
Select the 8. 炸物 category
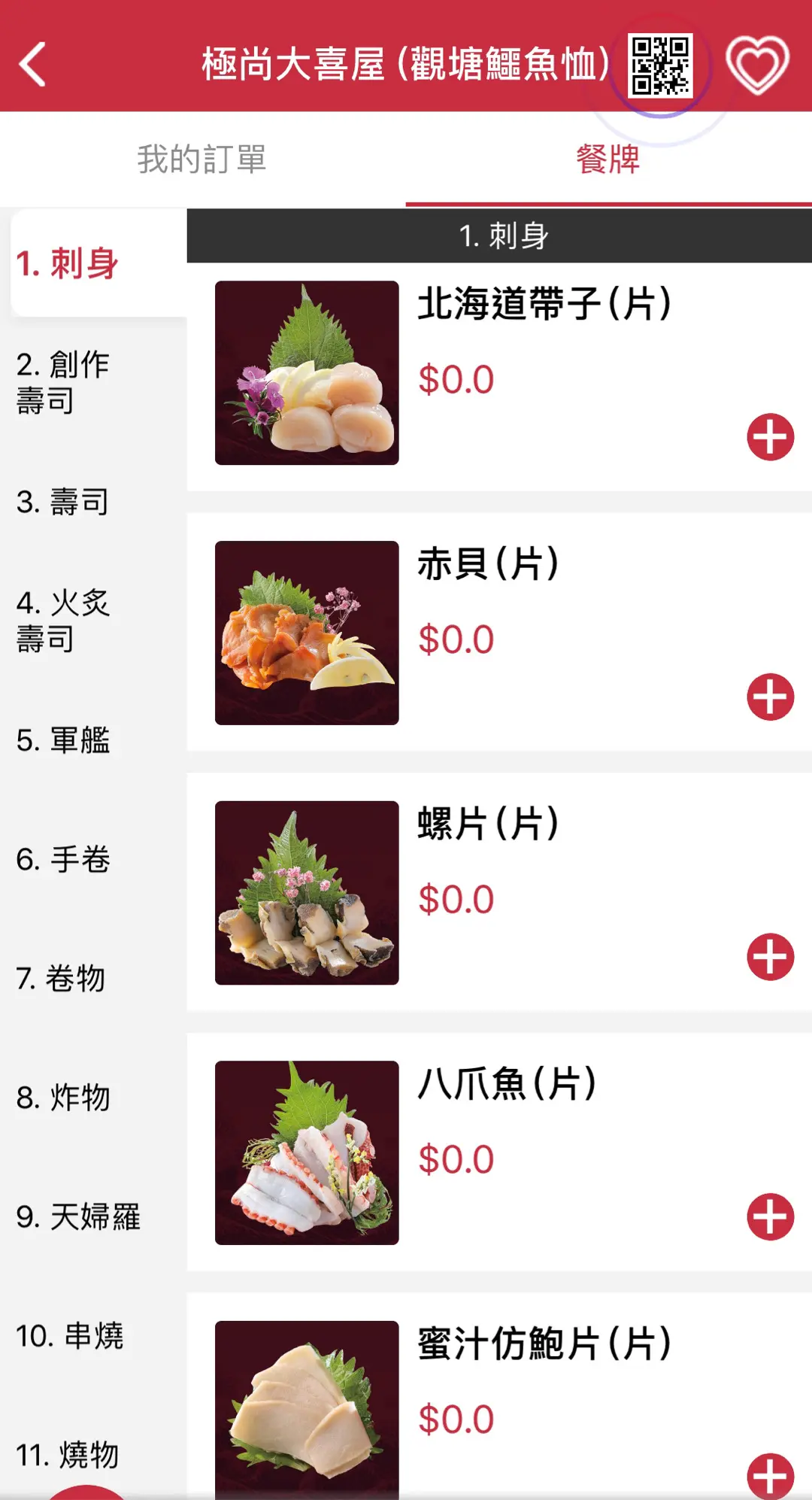coord(63,1098)
